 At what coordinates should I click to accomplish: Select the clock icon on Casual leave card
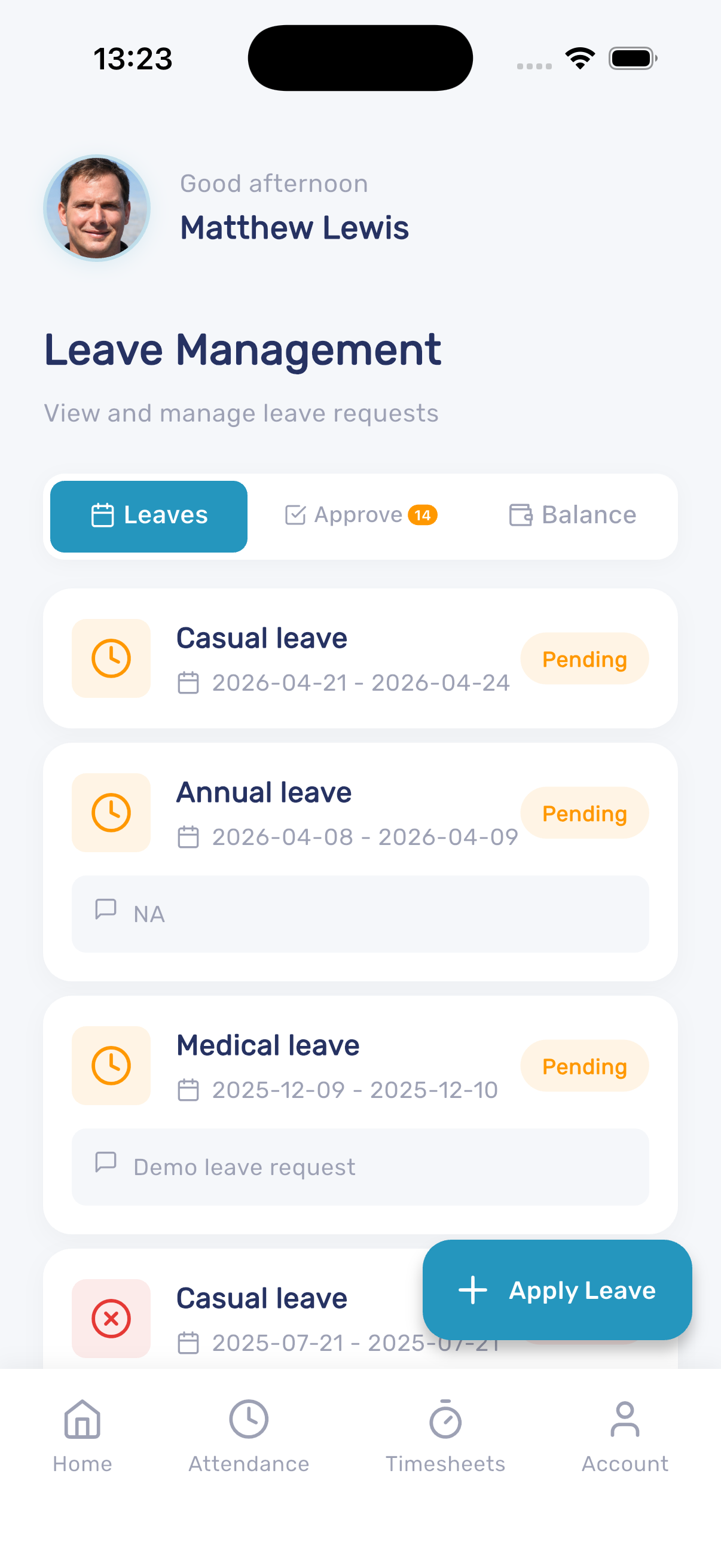(111, 657)
